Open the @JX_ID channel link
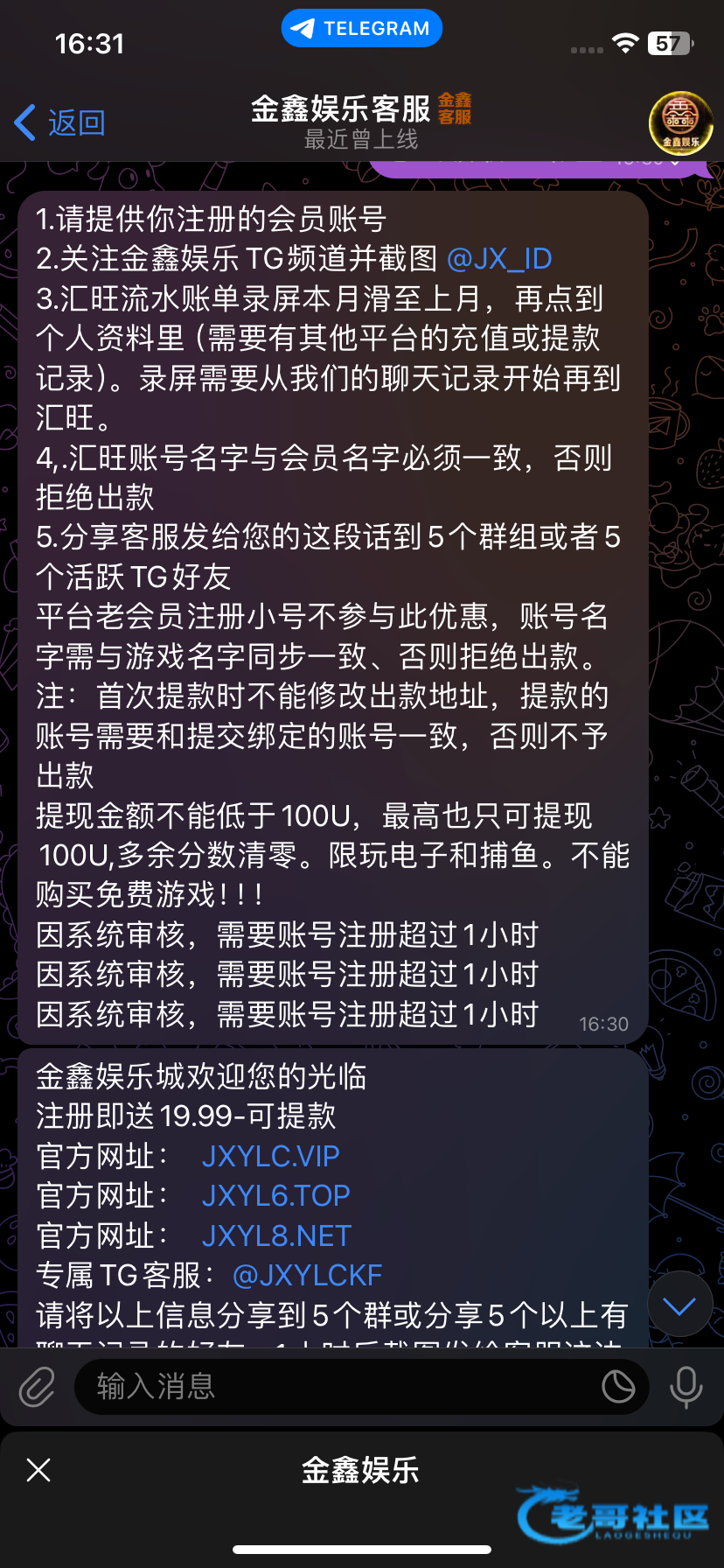This screenshot has width=724, height=1568. (499, 259)
